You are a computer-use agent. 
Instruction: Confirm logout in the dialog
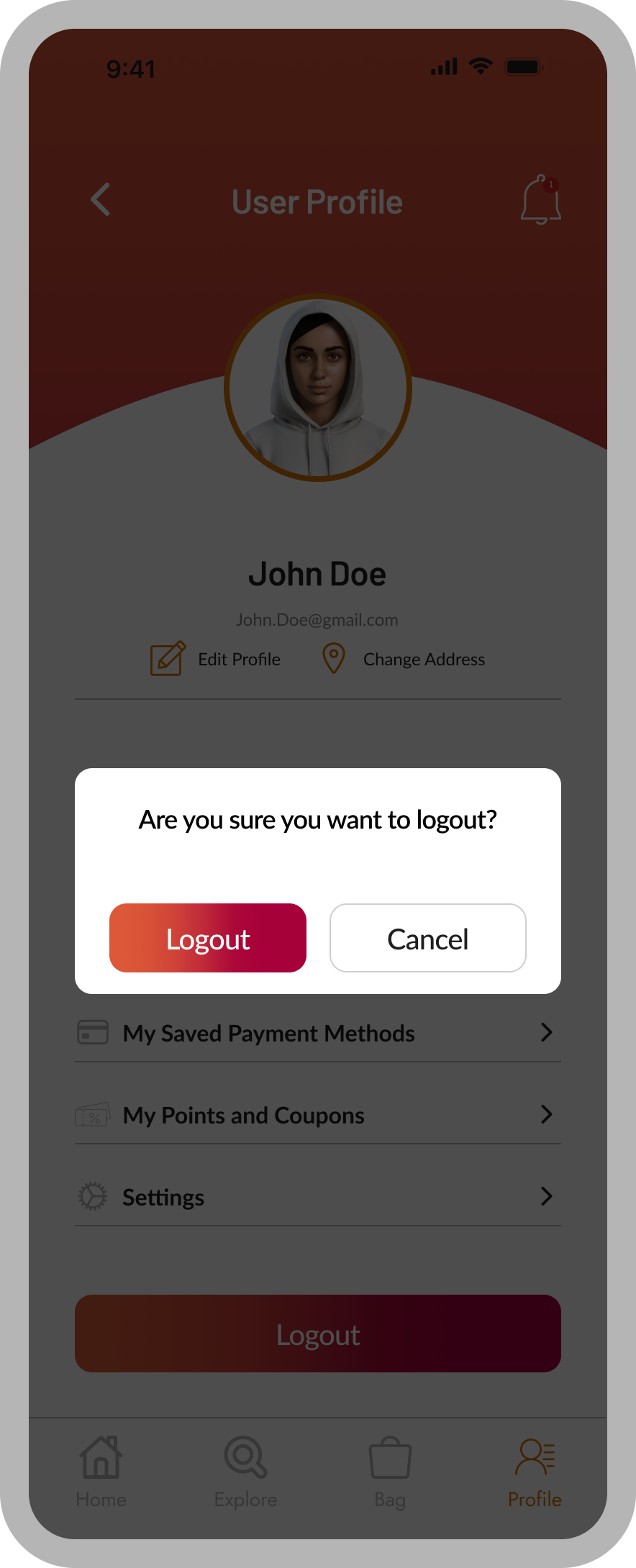click(x=208, y=938)
